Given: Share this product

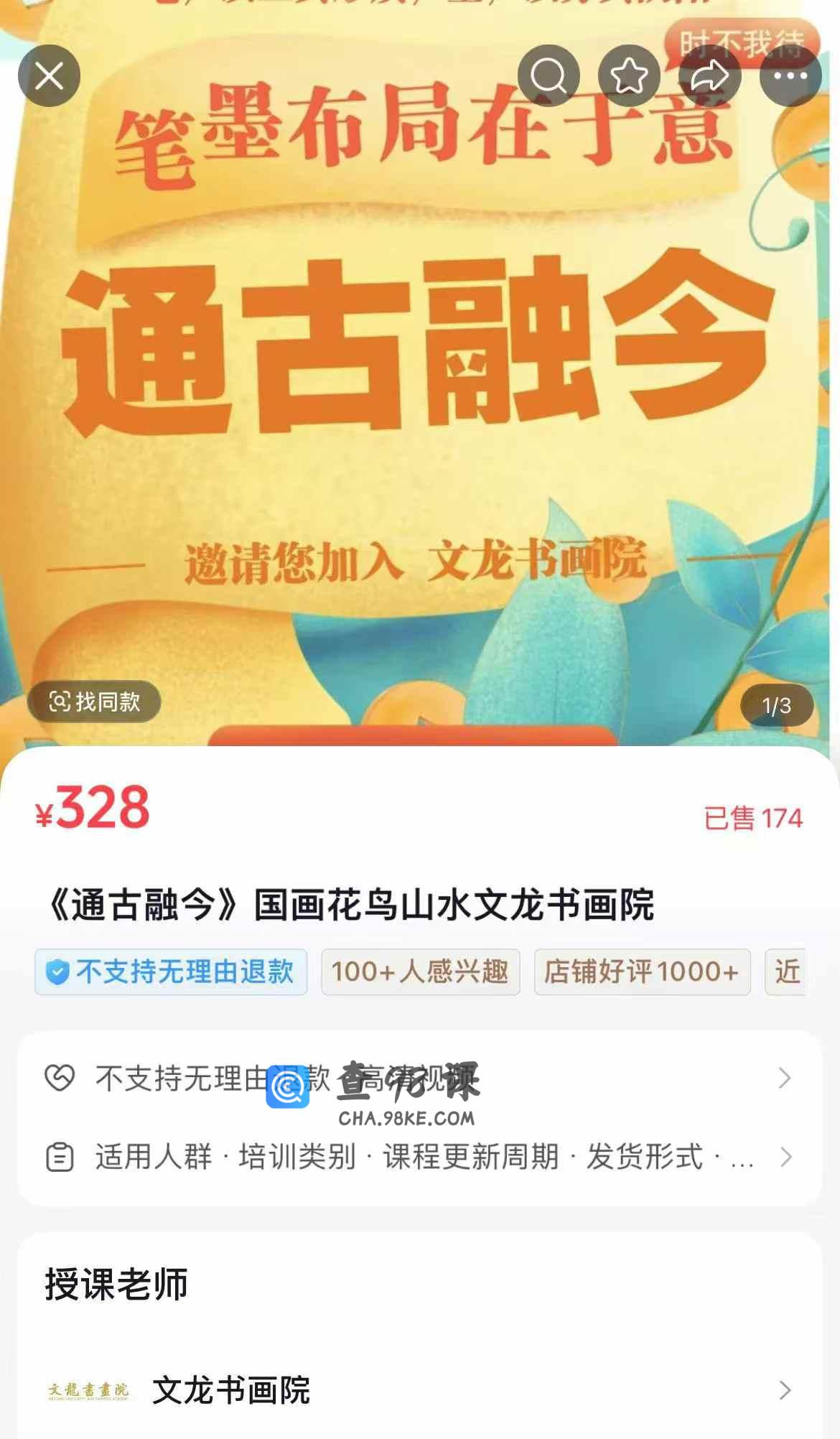Looking at the screenshot, I should tap(709, 76).
